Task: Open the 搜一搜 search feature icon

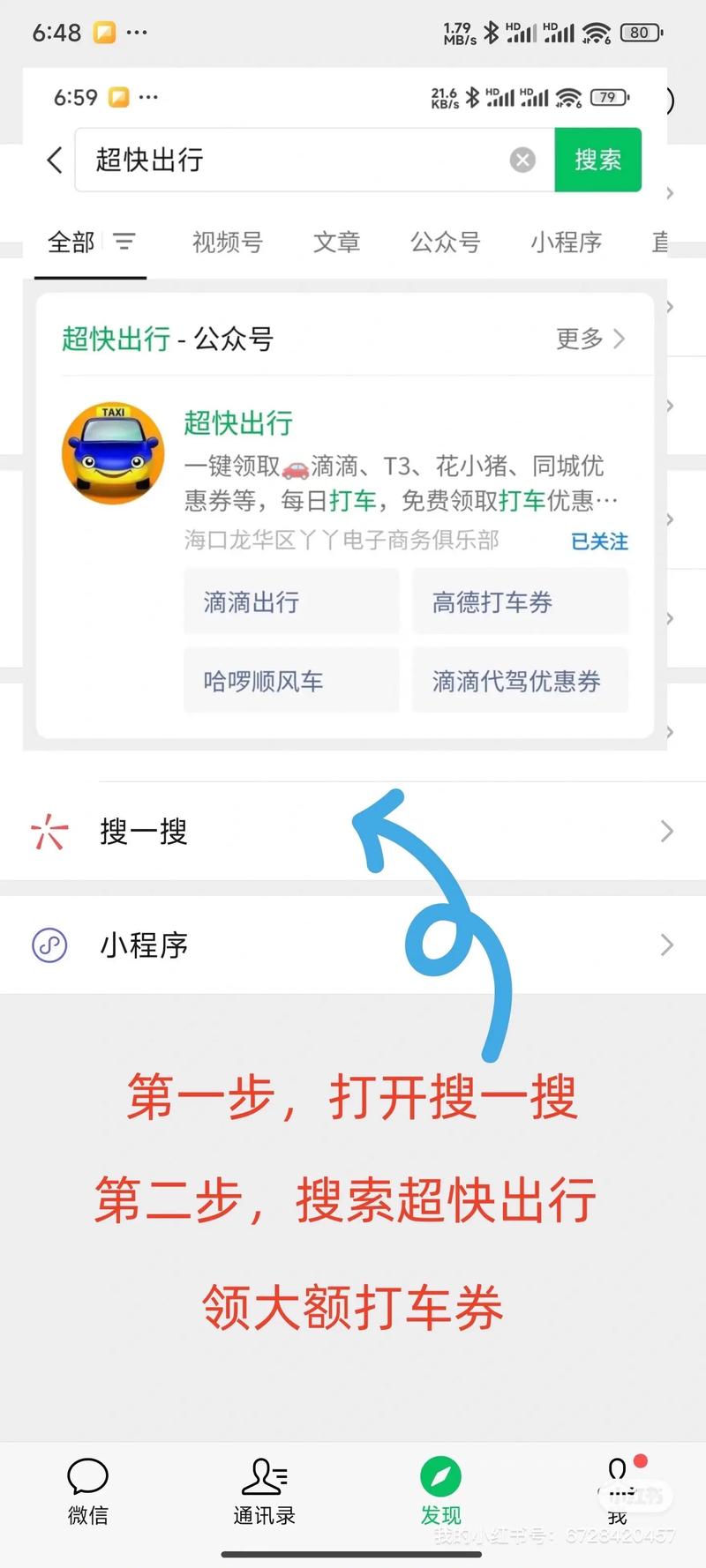Action: pos(50,831)
